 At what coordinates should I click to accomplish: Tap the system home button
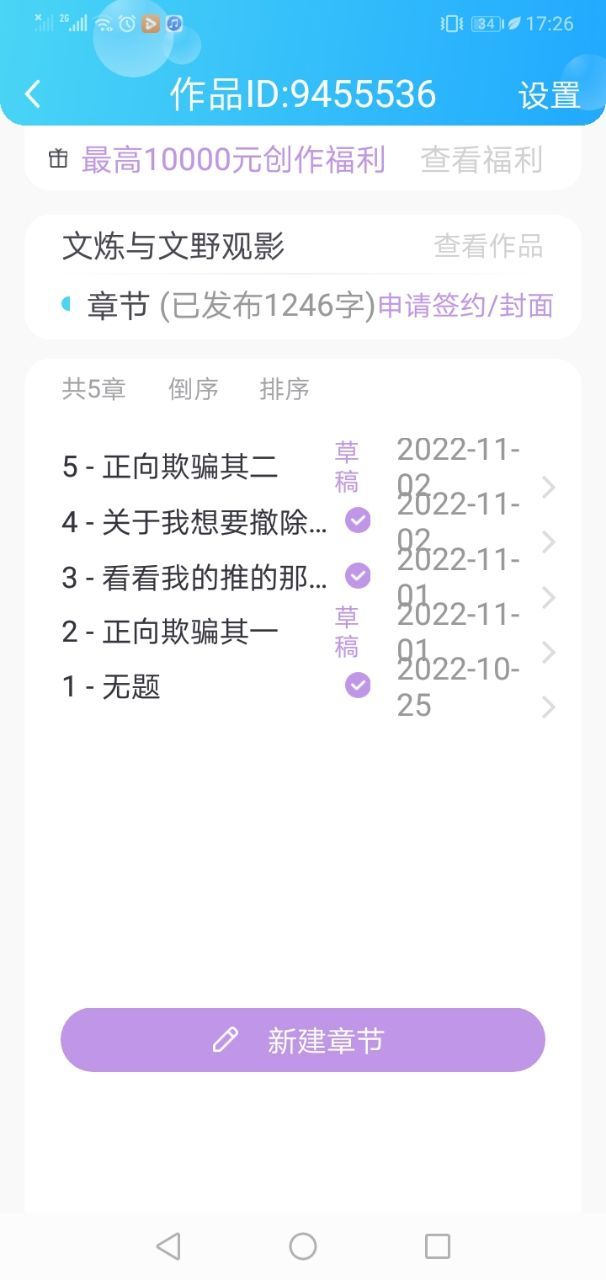303,1246
